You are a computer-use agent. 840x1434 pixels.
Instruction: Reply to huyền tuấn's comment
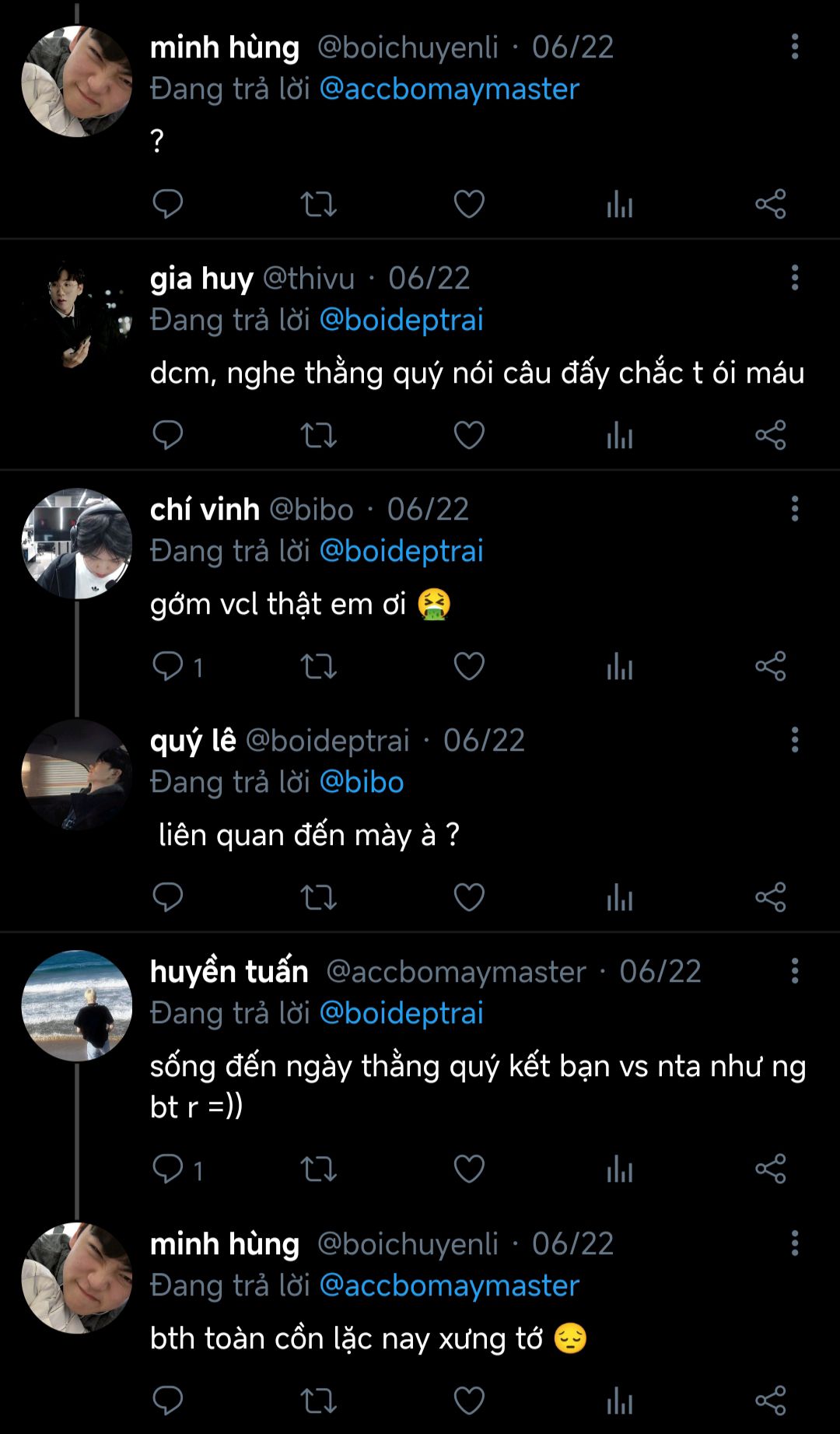168,1169
